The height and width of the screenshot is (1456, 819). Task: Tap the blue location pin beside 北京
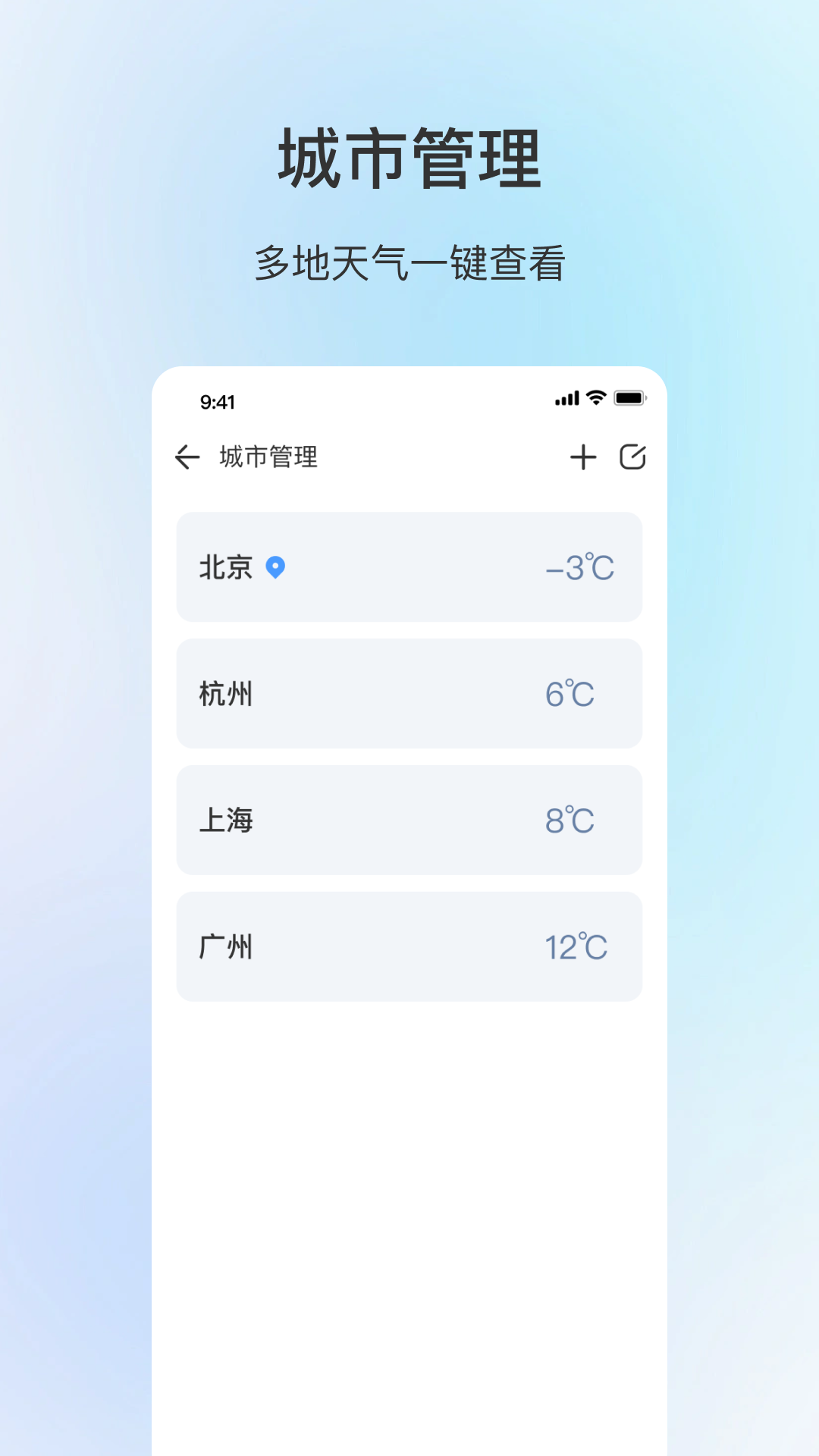pos(276,567)
